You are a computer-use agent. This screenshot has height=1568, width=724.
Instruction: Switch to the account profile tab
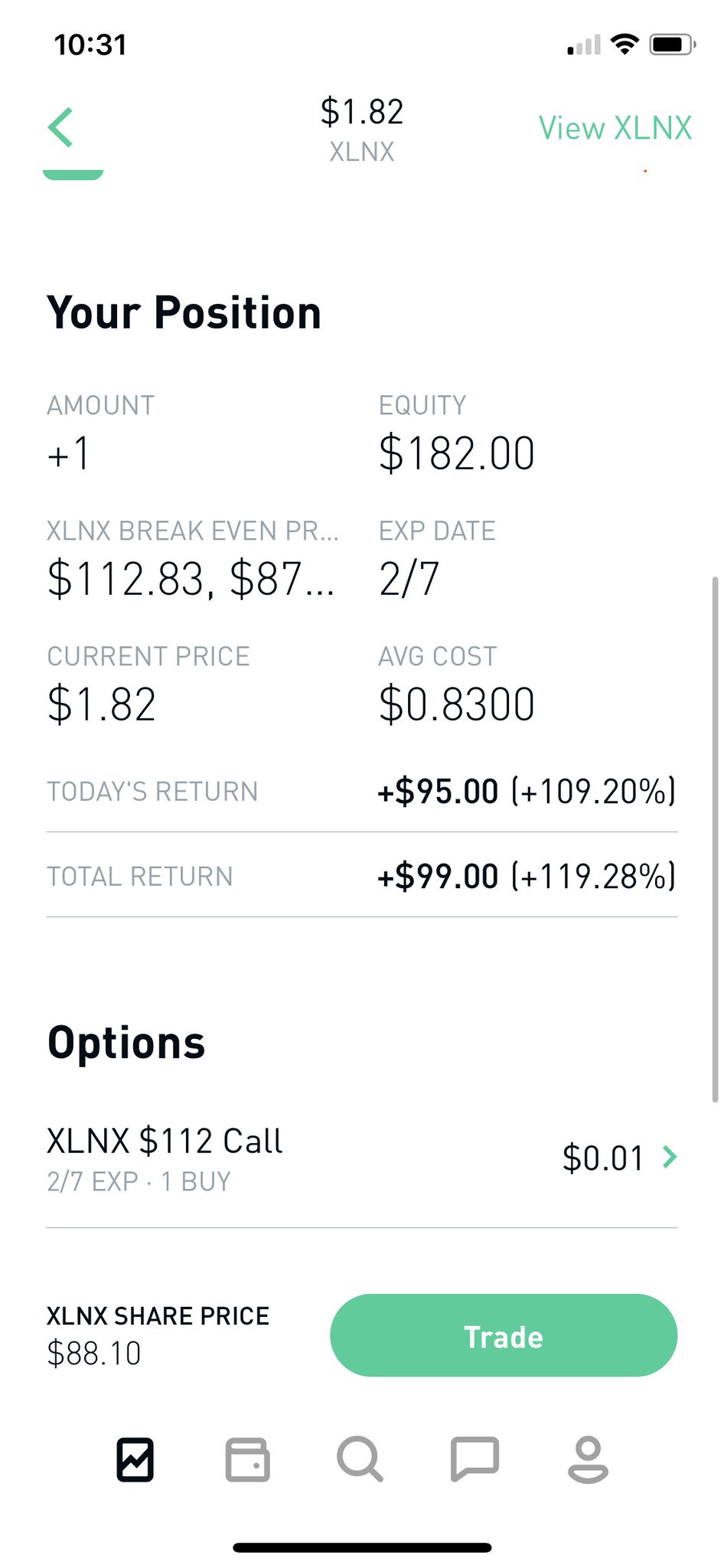(588, 1459)
